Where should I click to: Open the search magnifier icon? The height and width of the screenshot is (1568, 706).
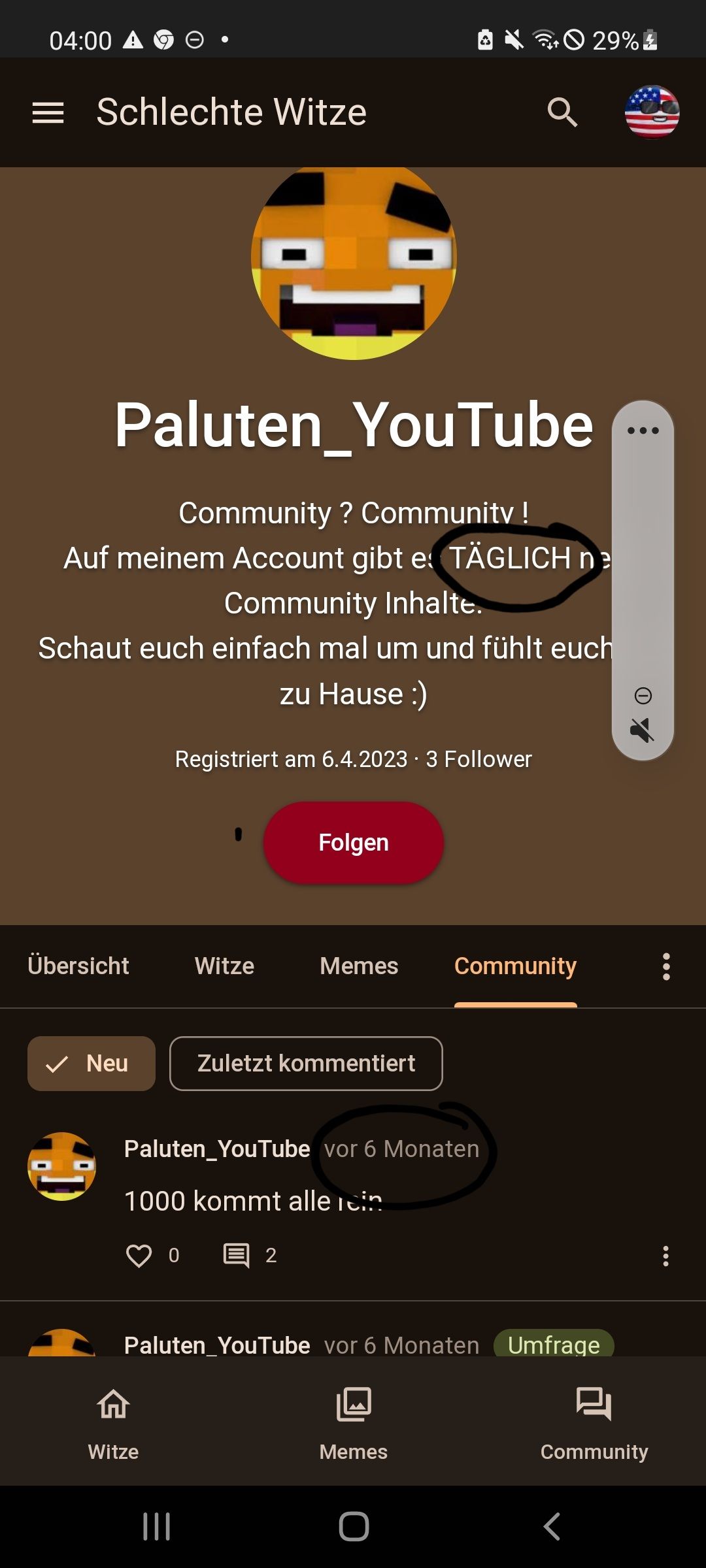pyautogui.click(x=562, y=112)
